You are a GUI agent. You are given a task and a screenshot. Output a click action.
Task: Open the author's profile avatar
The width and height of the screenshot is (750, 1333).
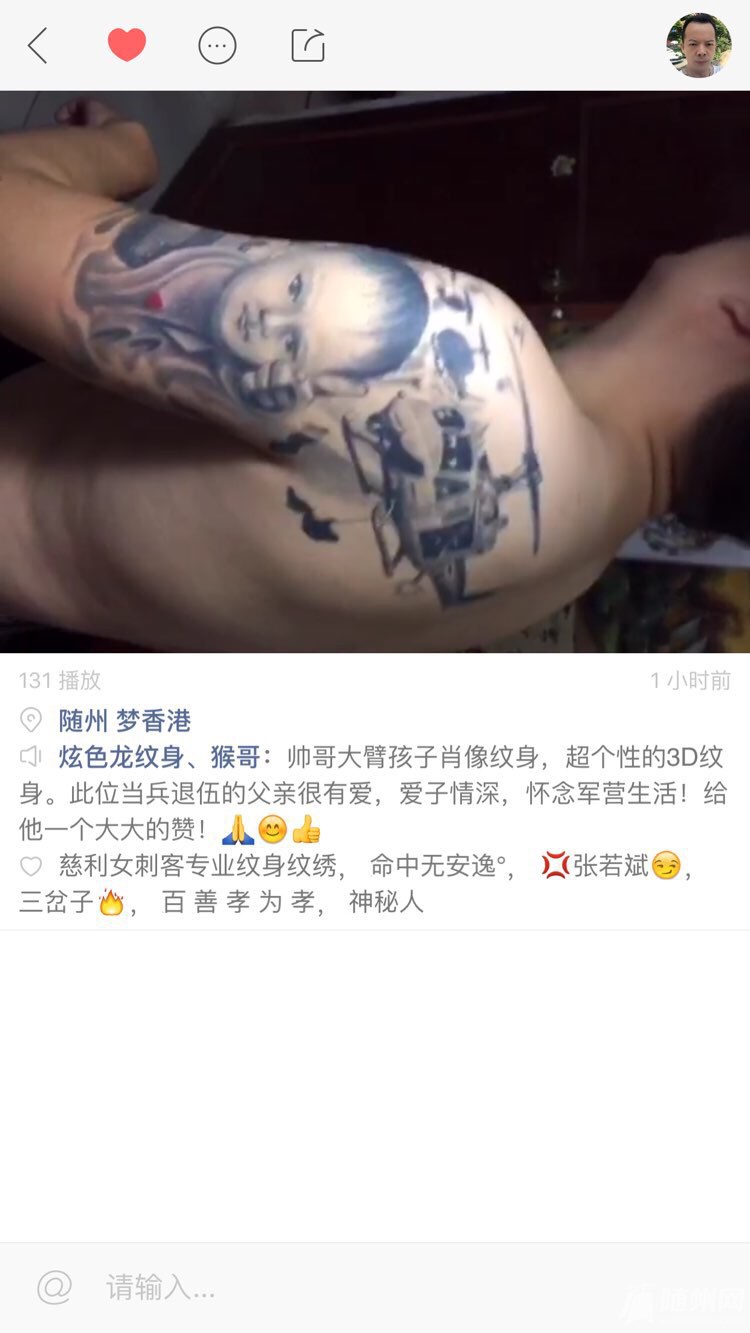[699, 46]
